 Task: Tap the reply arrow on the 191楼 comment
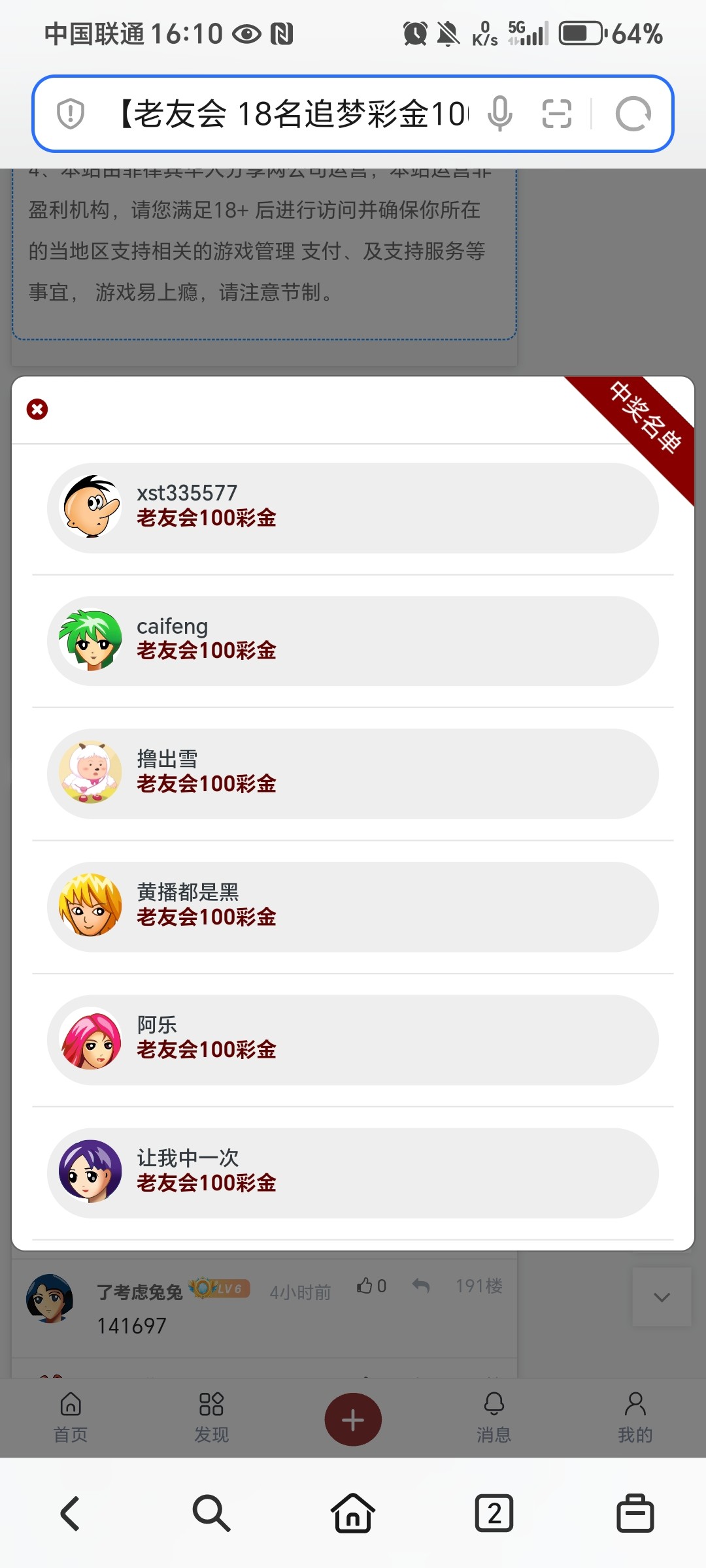[422, 1284]
